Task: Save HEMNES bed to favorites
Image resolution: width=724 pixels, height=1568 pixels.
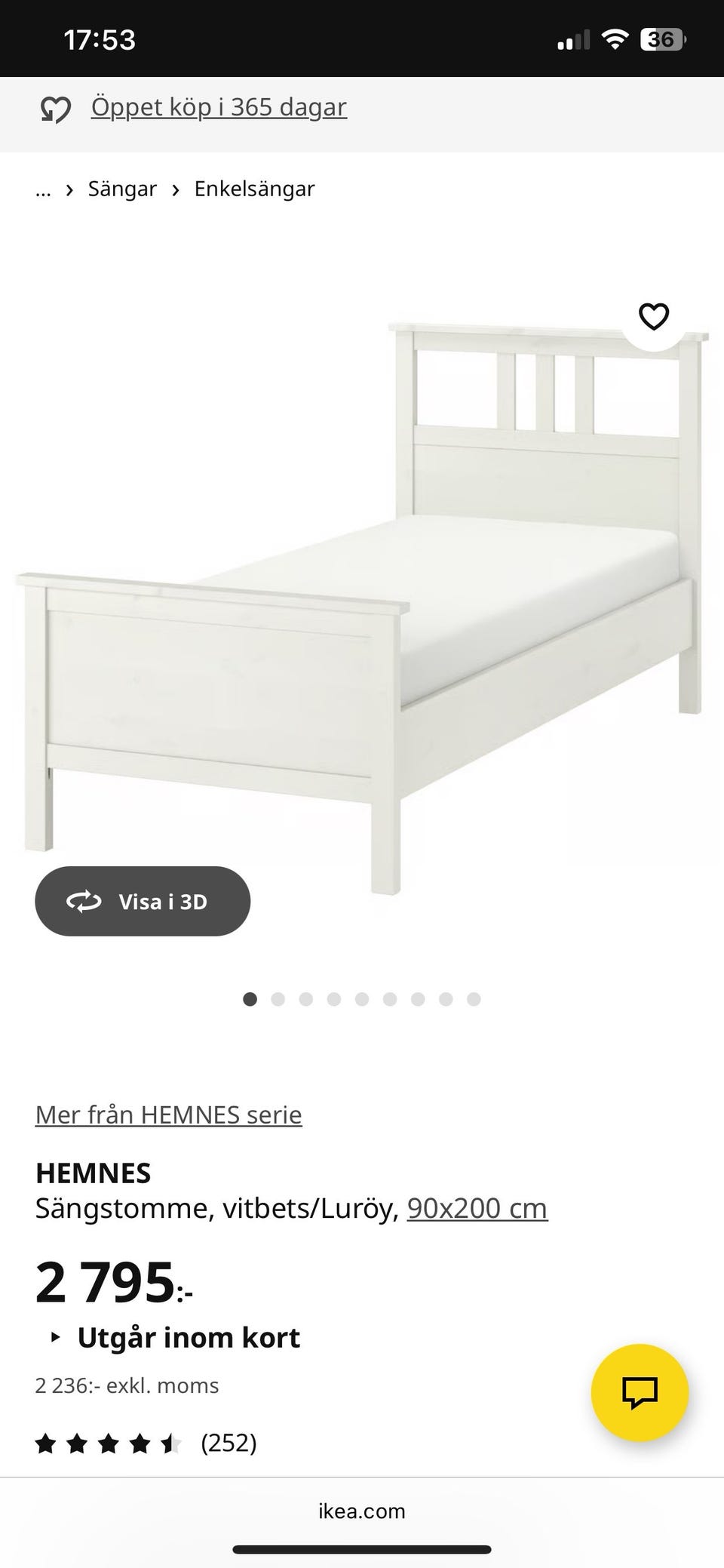Action: pos(653,316)
